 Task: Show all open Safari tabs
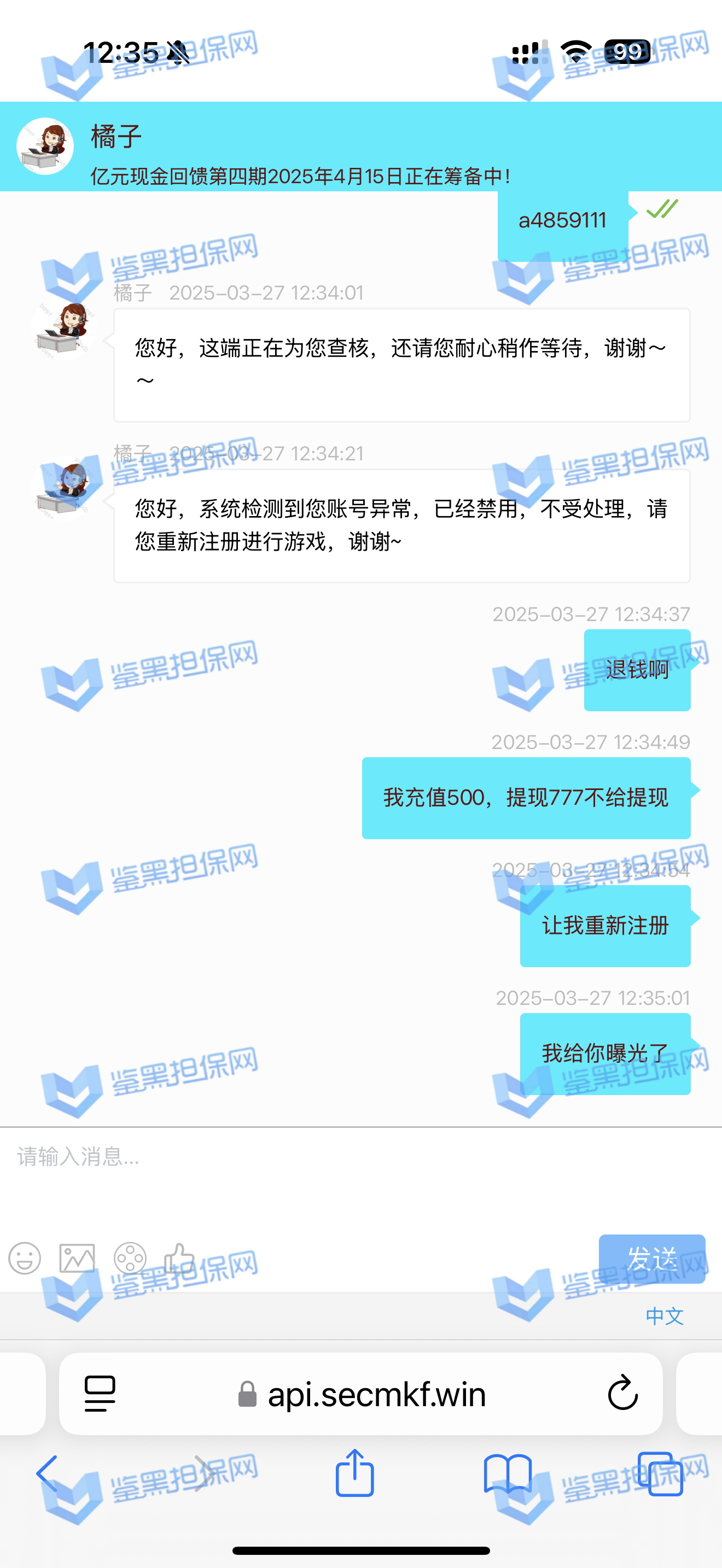tap(660, 1473)
